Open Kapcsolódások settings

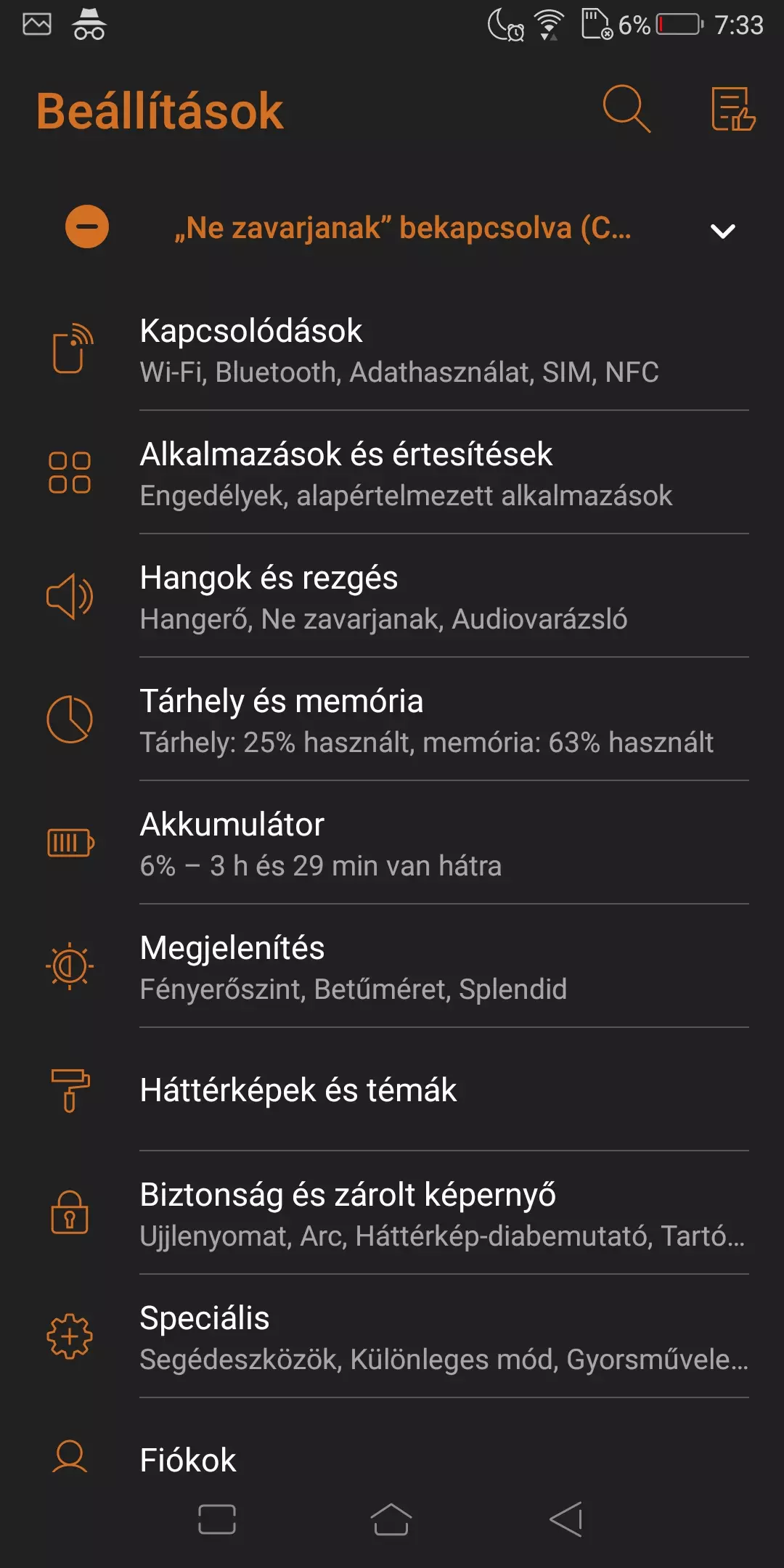(x=392, y=350)
